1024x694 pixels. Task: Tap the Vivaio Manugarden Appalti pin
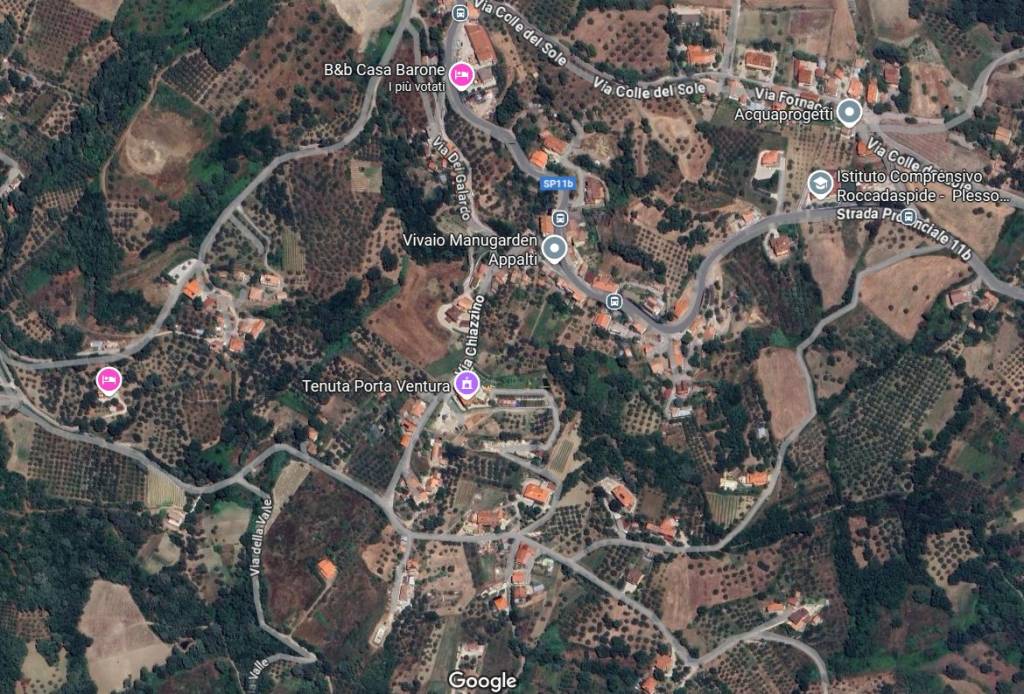tap(554, 248)
